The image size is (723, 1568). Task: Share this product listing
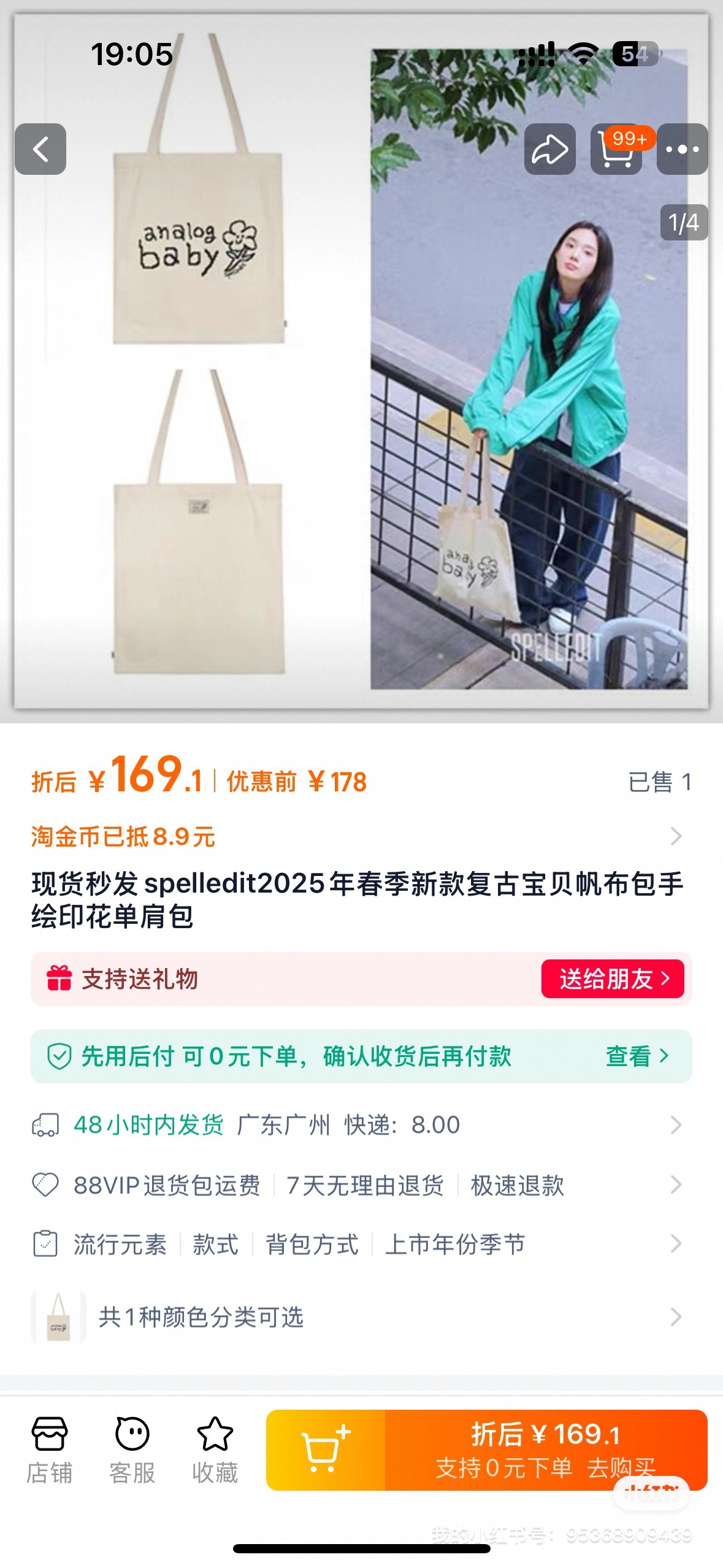pyautogui.click(x=549, y=149)
